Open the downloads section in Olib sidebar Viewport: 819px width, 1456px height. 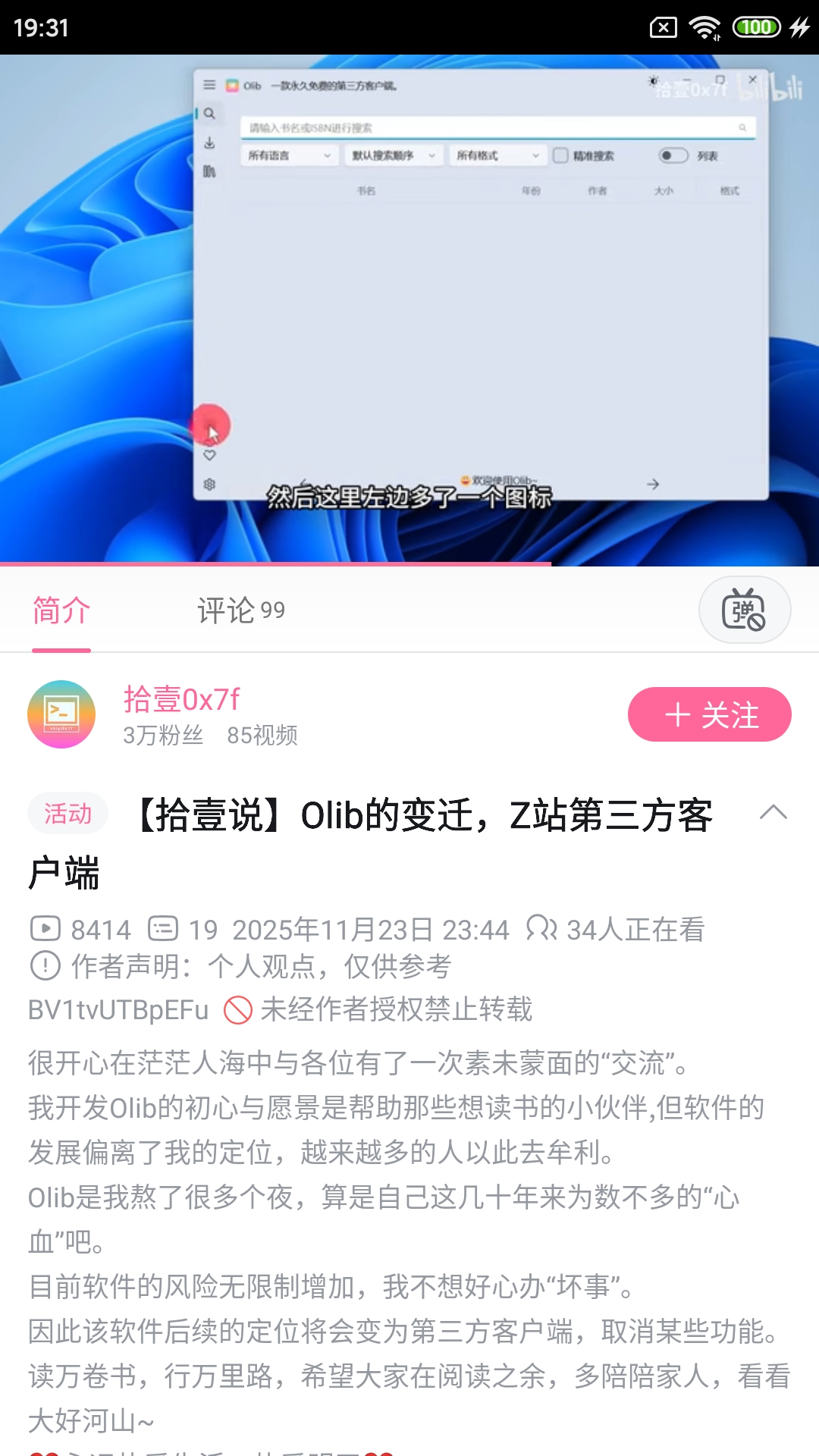210,143
